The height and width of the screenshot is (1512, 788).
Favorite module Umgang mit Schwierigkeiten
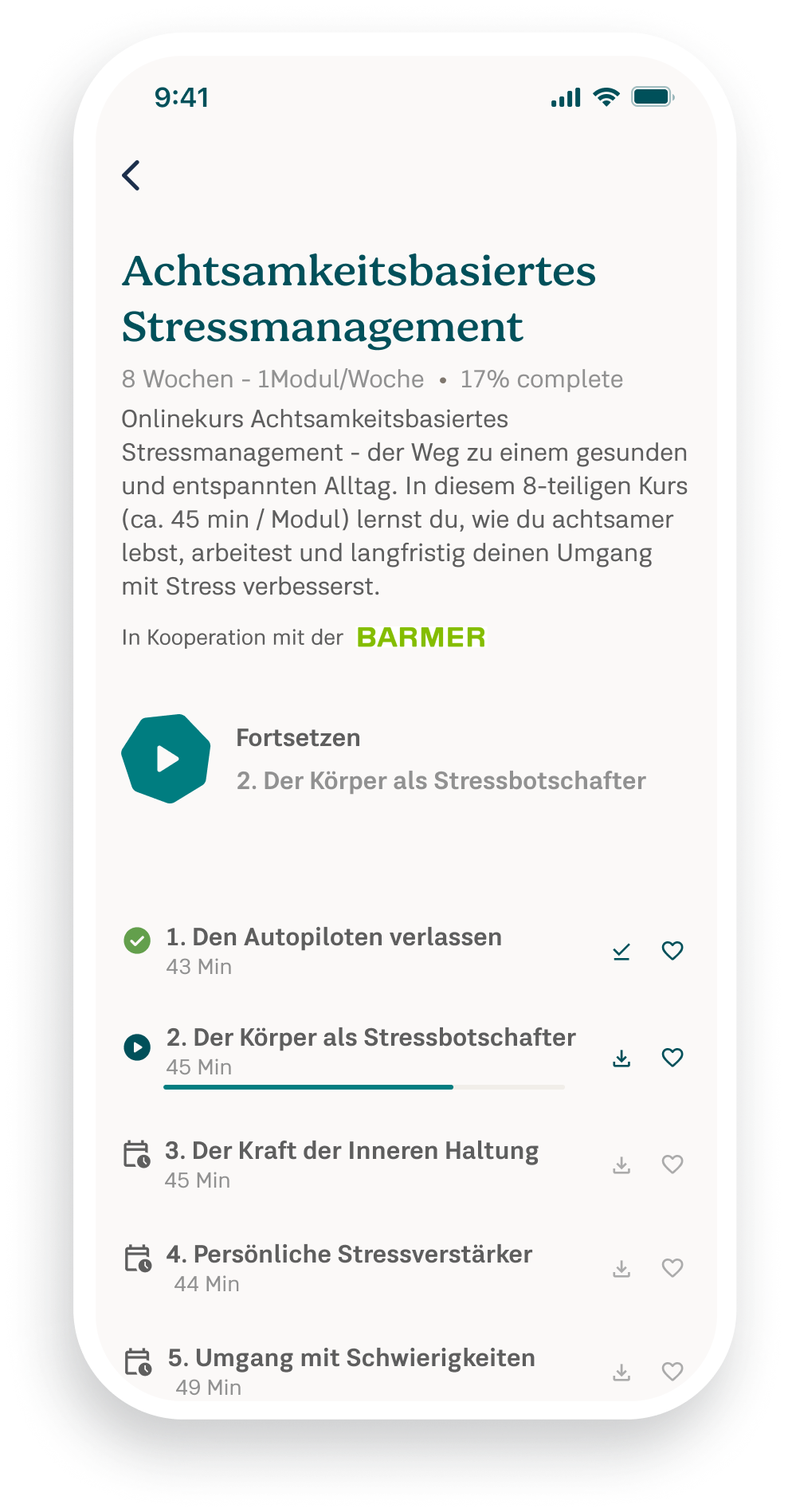(672, 1372)
